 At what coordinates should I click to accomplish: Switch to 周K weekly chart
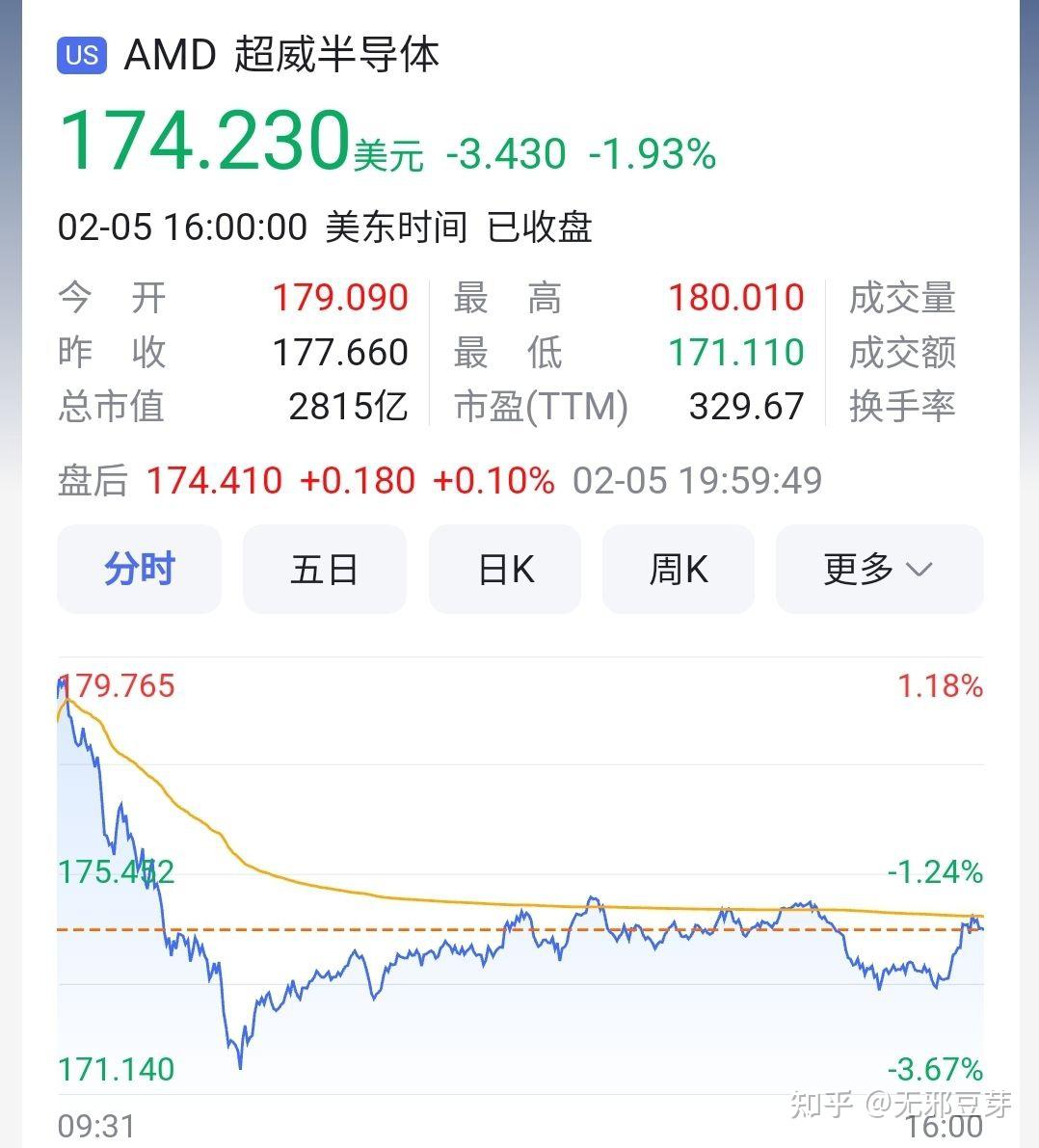(679, 569)
